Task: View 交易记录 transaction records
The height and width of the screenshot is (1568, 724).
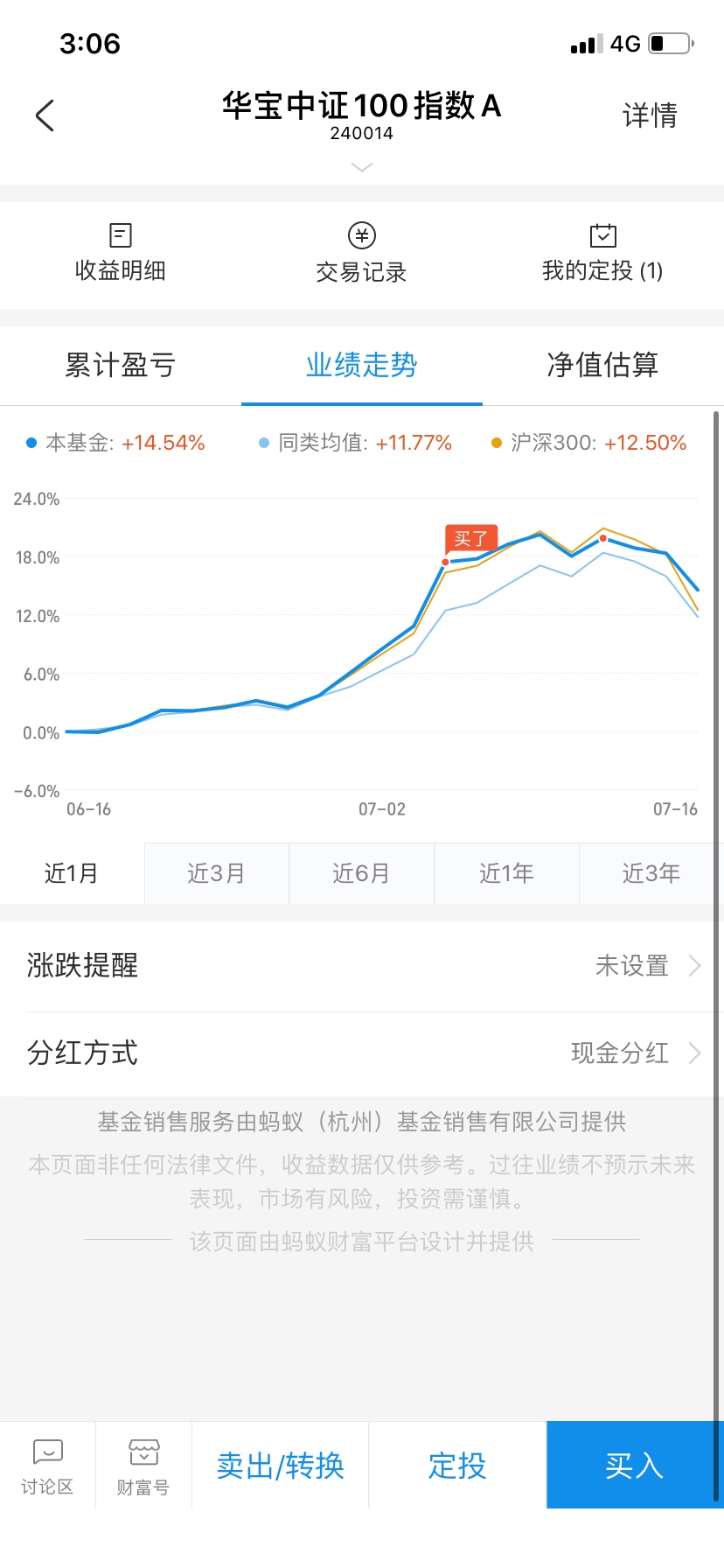Action: [361, 254]
